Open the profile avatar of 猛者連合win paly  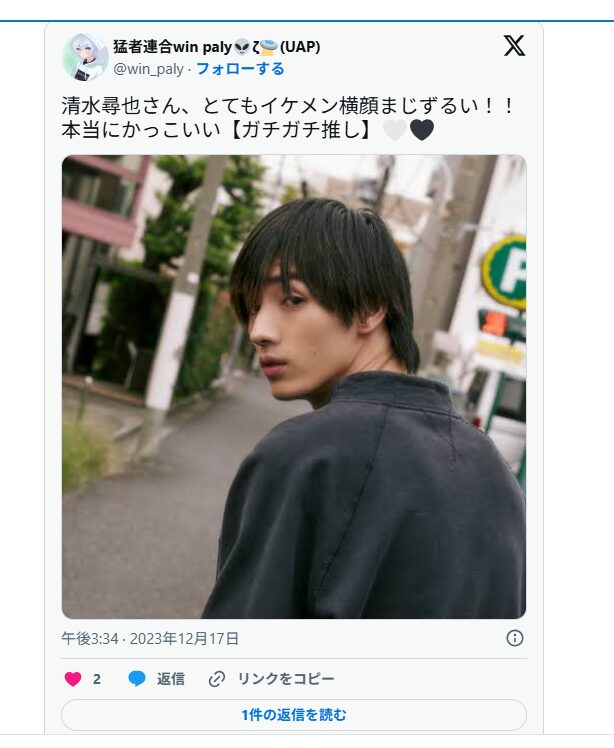point(85,57)
